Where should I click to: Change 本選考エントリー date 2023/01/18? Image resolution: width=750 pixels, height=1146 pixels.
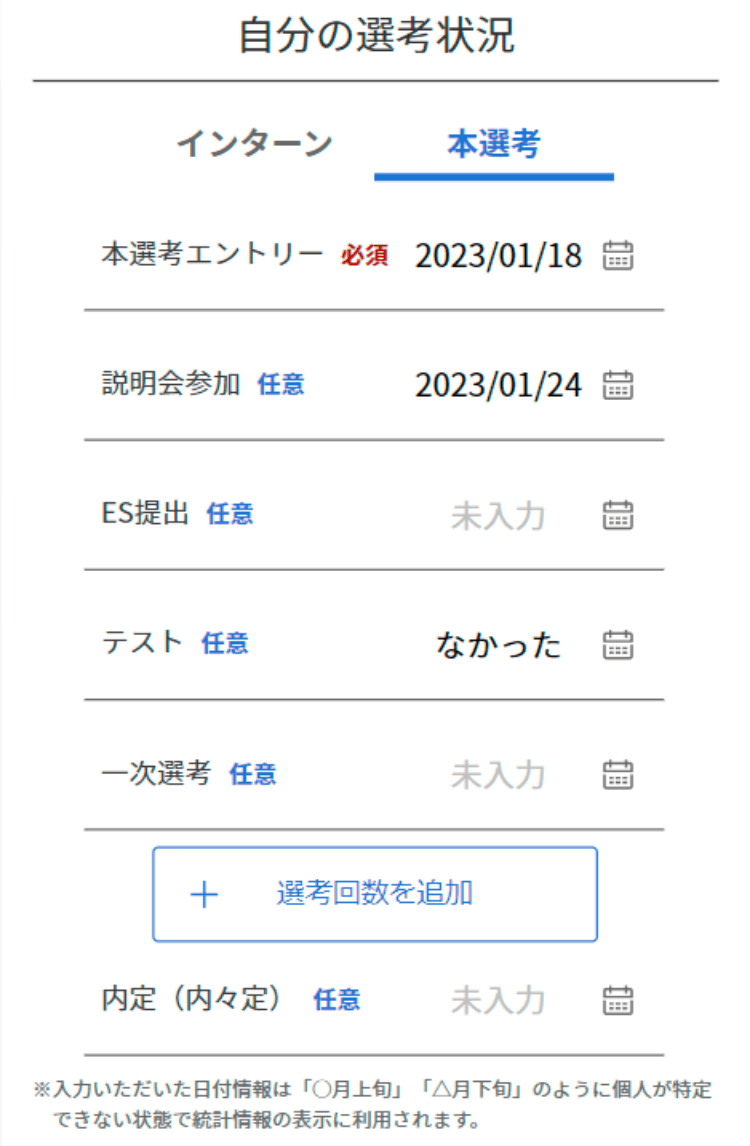tap(498, 256)
